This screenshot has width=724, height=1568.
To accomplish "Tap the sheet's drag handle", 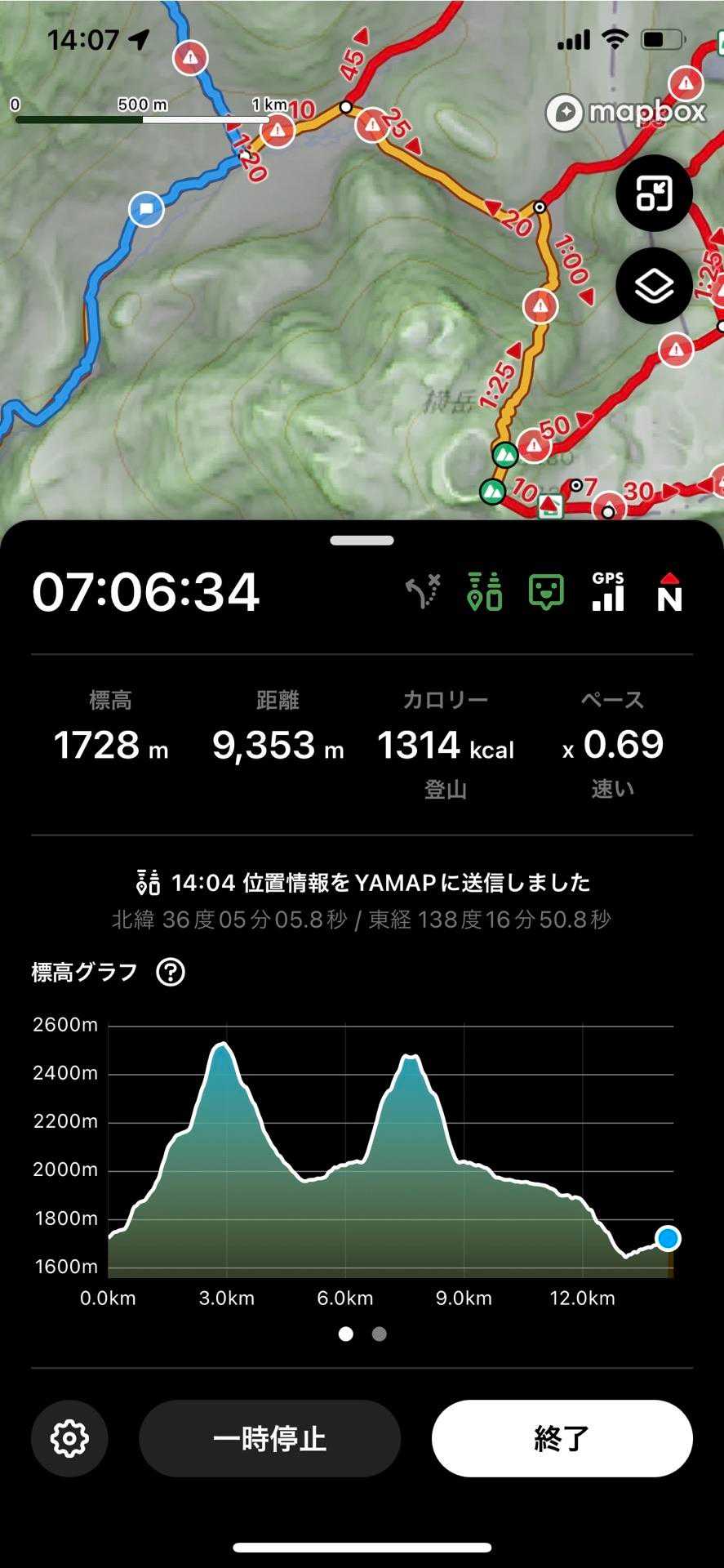I will click(x=362, y=541).
